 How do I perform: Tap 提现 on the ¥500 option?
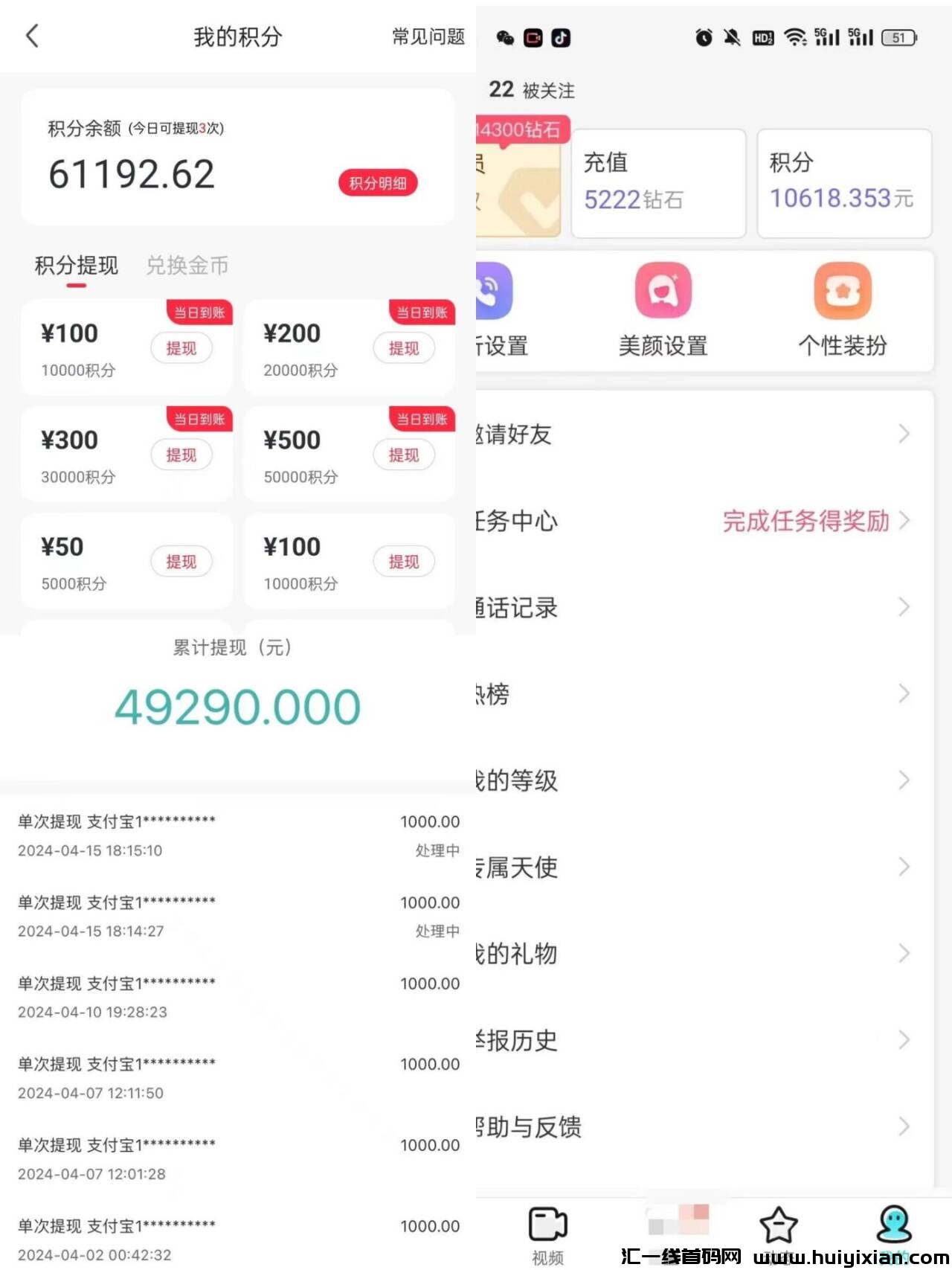click(x=404, y=454)
